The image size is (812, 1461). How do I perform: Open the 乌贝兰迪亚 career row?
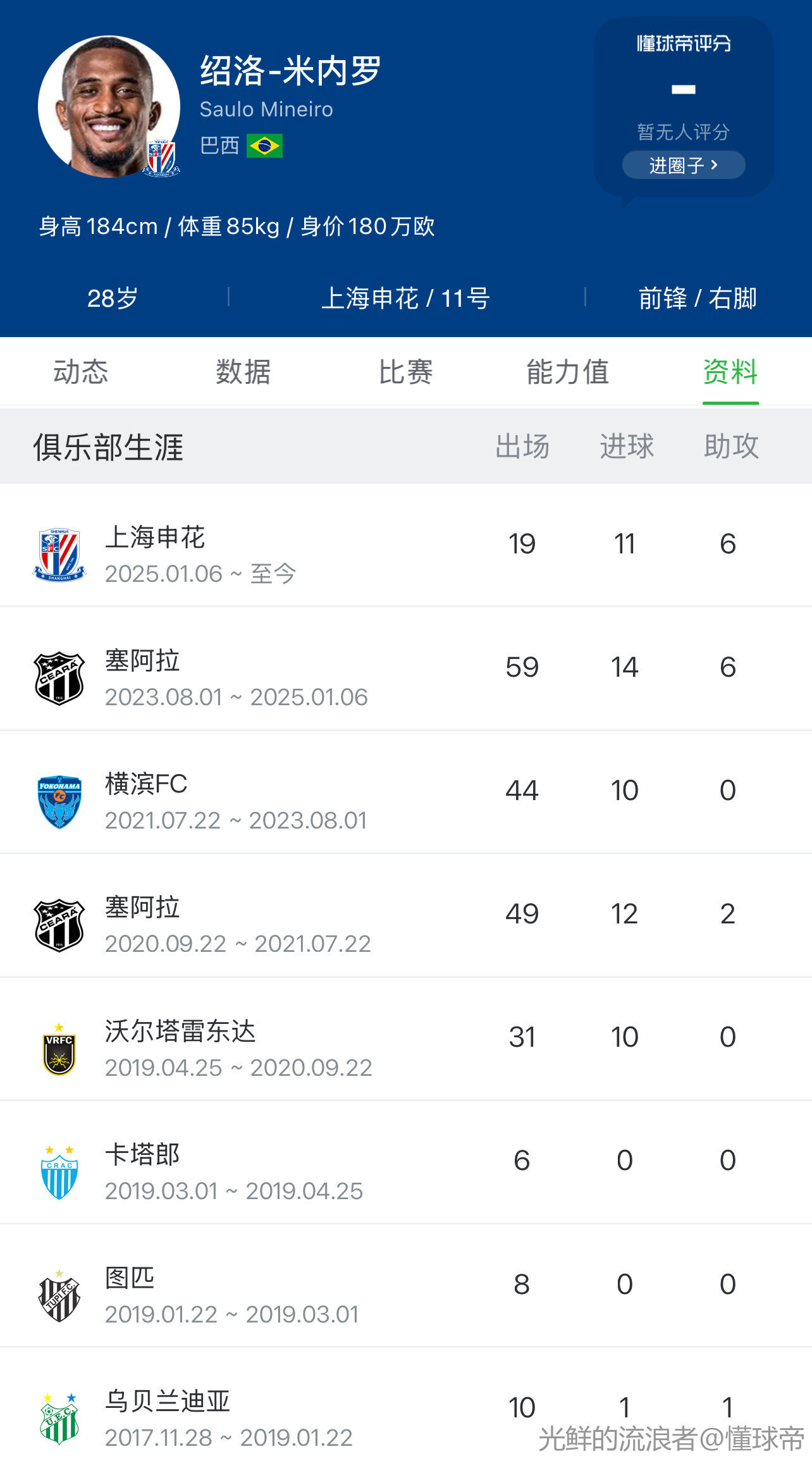pyautogui.click(x=406, y=1405)
